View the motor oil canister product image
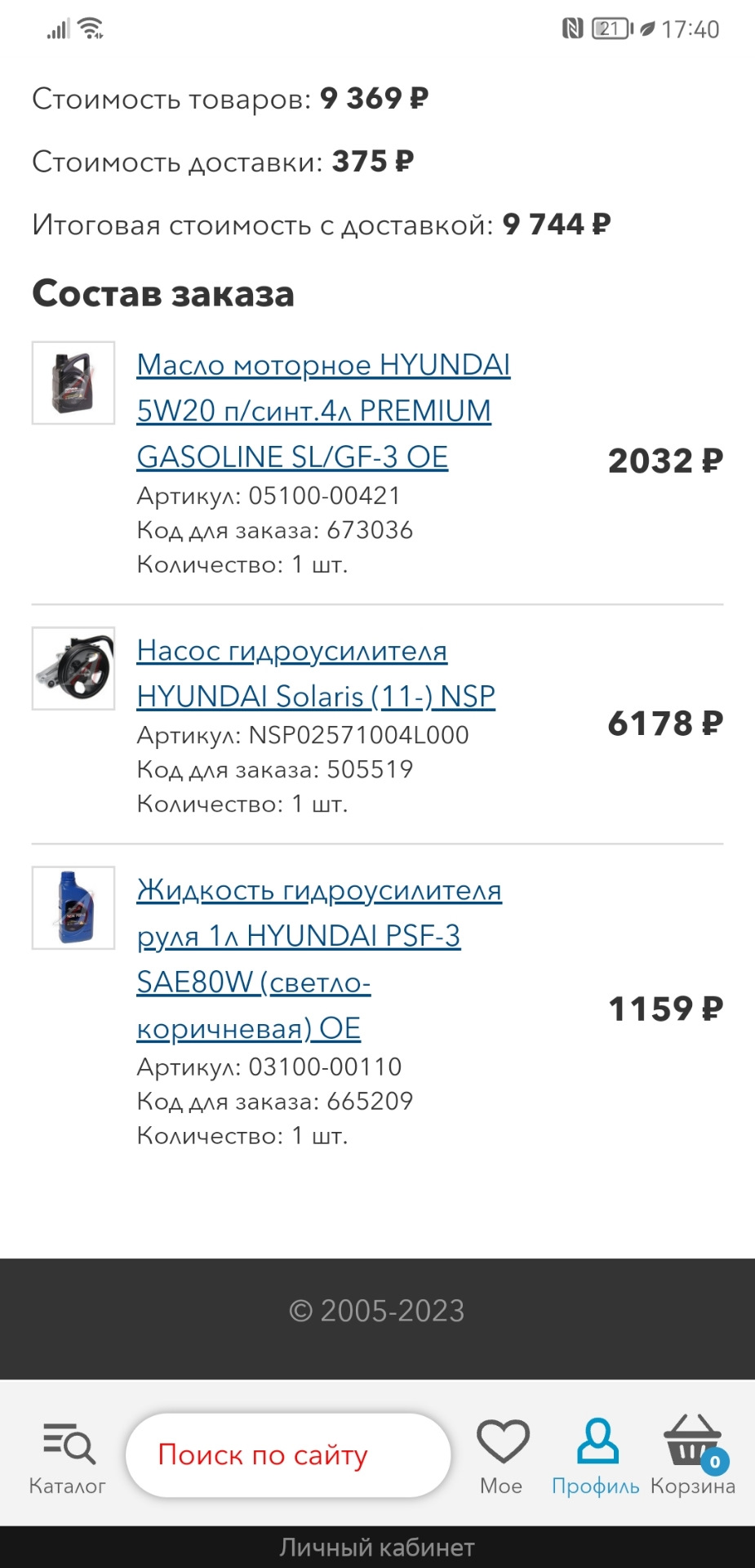755x1568 pixels. click(73, 383)
